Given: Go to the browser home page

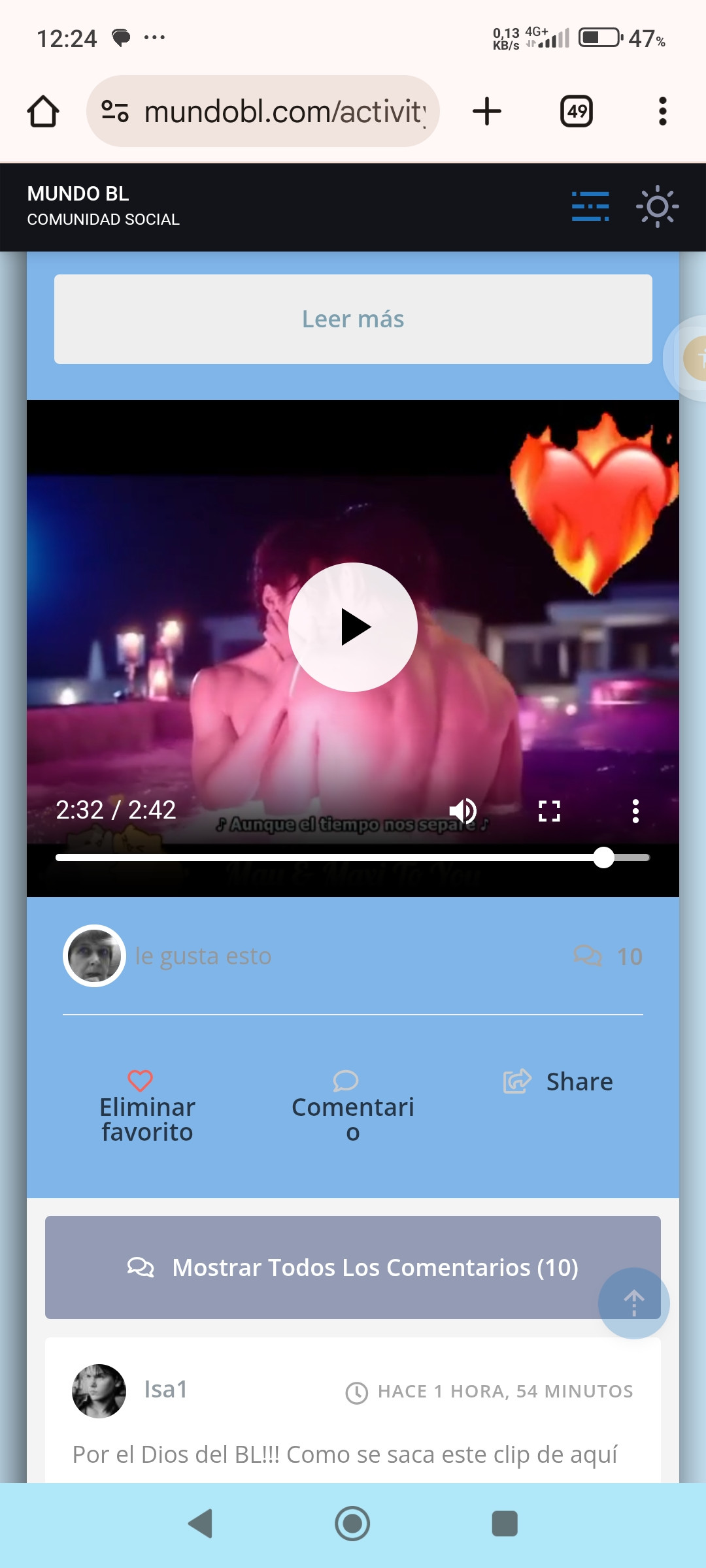Looking at the screenshot, I should click(43, 111).
